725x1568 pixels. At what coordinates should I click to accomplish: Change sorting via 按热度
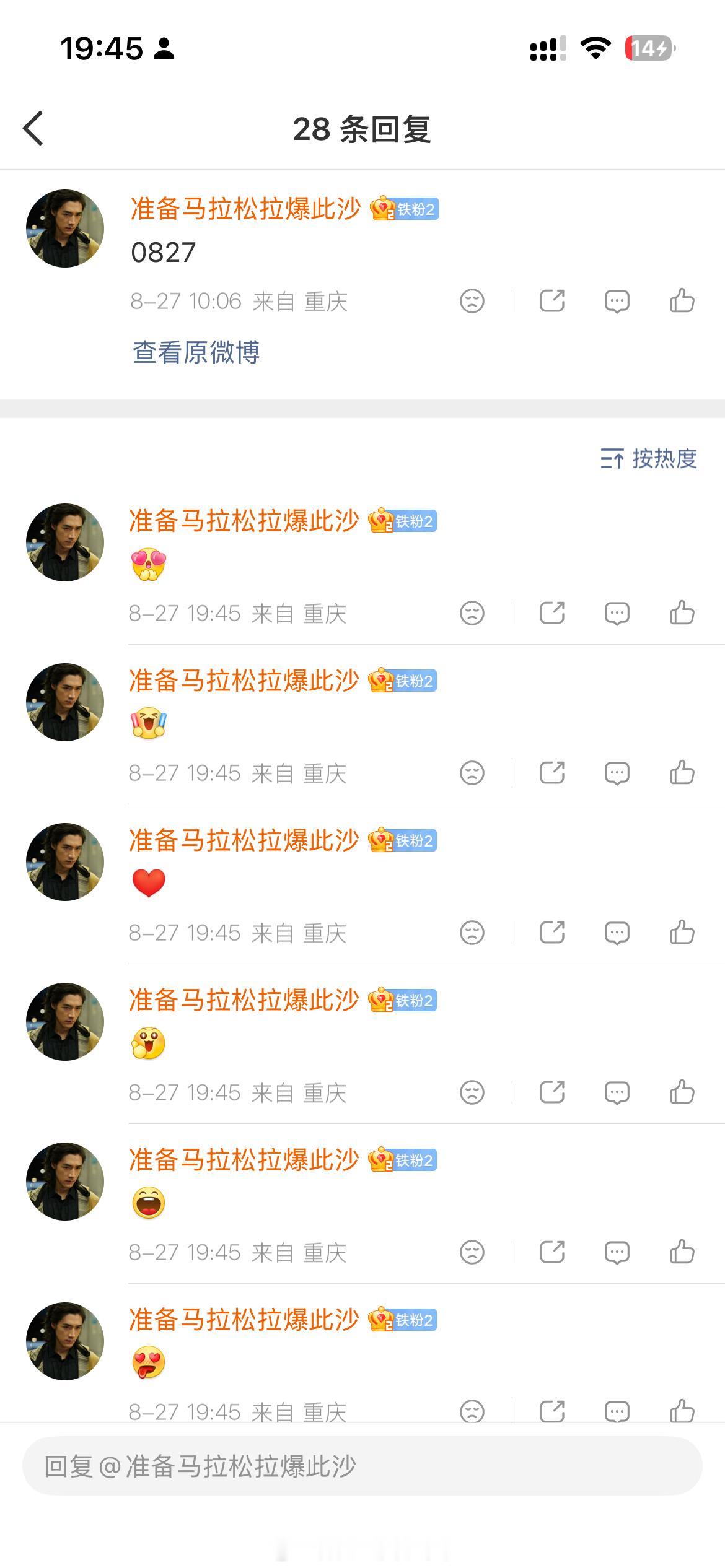(648, 459)
